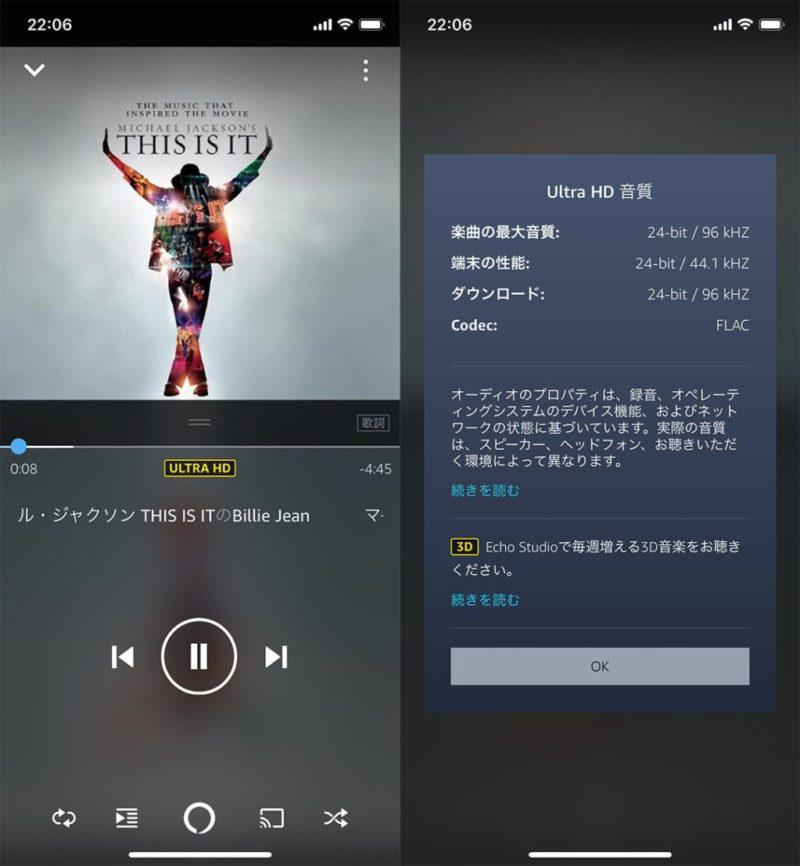This screenshot has width=800, height=866.
Task: Move the playback progress slider
Action: tap(18, 447)
